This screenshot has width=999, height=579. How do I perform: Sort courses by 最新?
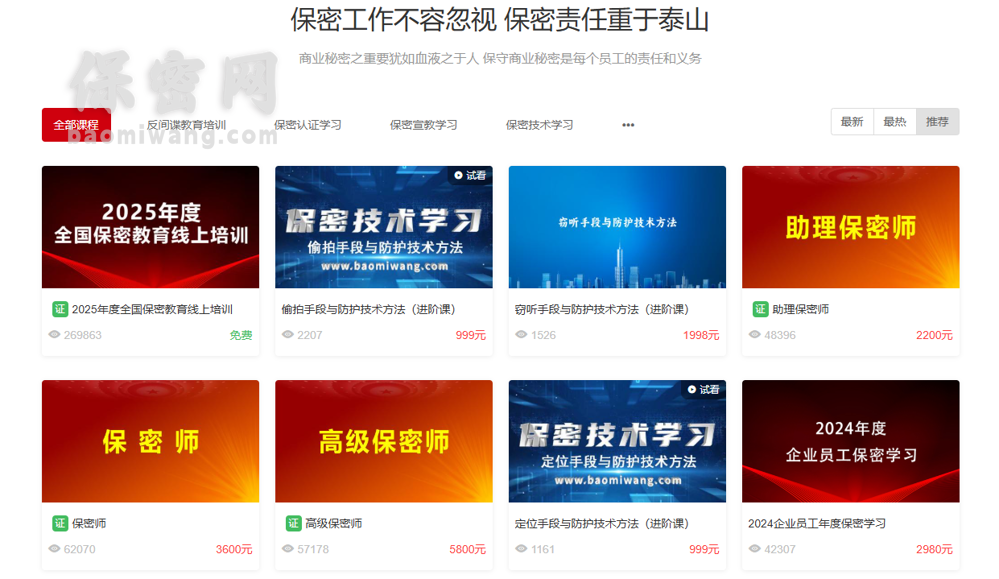coord(852,122)
